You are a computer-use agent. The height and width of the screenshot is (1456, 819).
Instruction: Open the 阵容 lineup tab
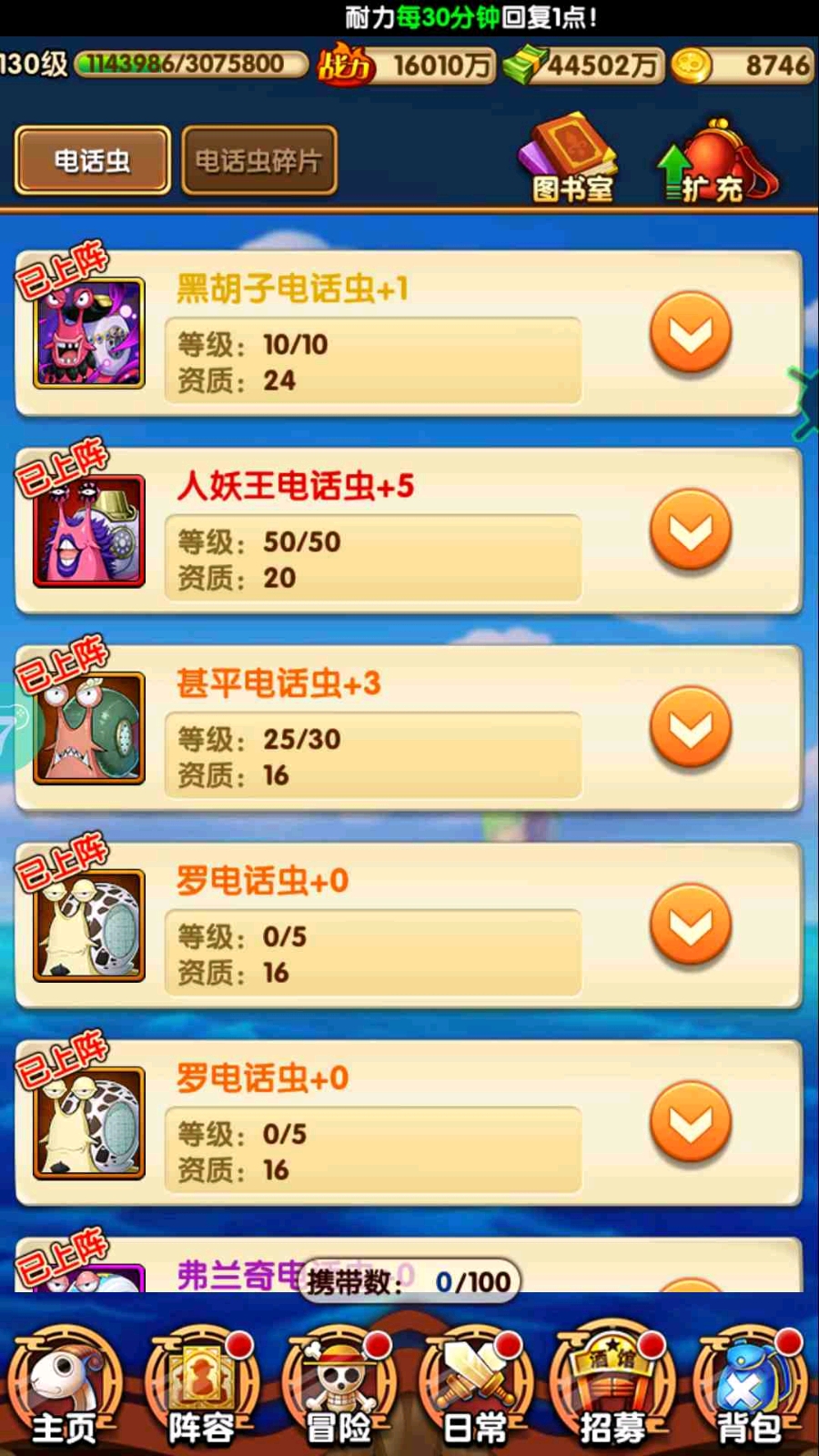coord(202,1388)
